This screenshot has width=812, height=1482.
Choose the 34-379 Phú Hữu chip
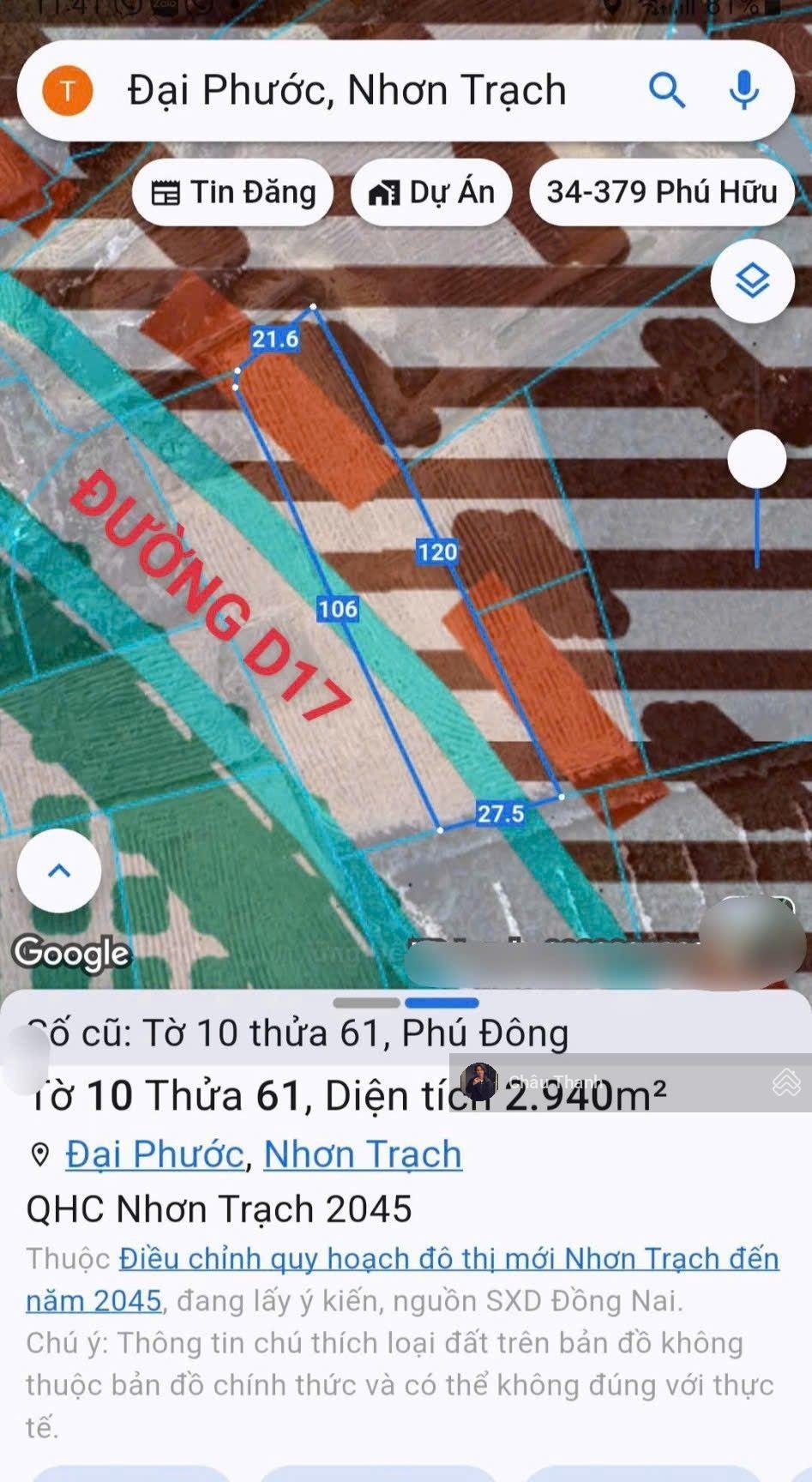[x=661, y=192]
